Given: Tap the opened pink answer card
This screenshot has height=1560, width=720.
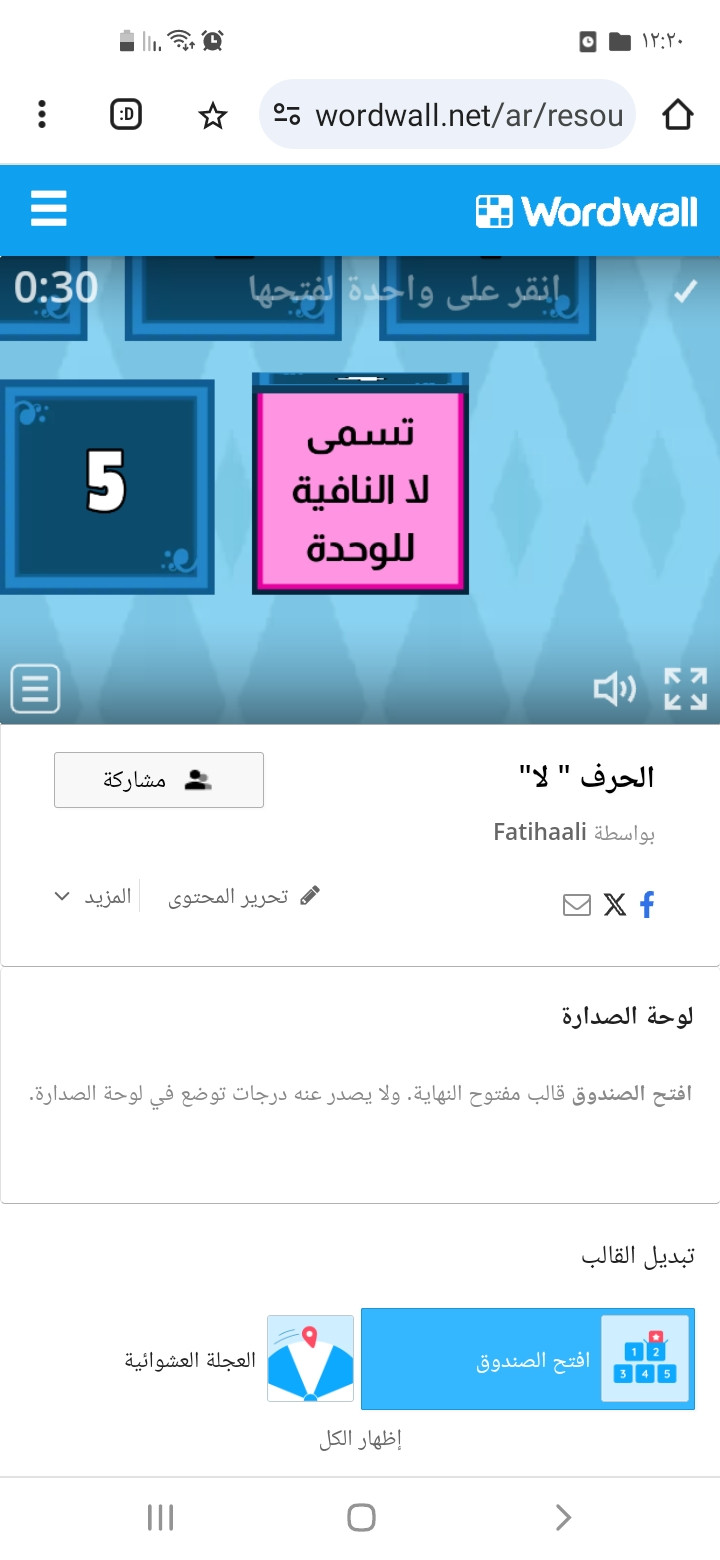Looking at the screenshot, I should pyautogui.click(x=360, y=490).
